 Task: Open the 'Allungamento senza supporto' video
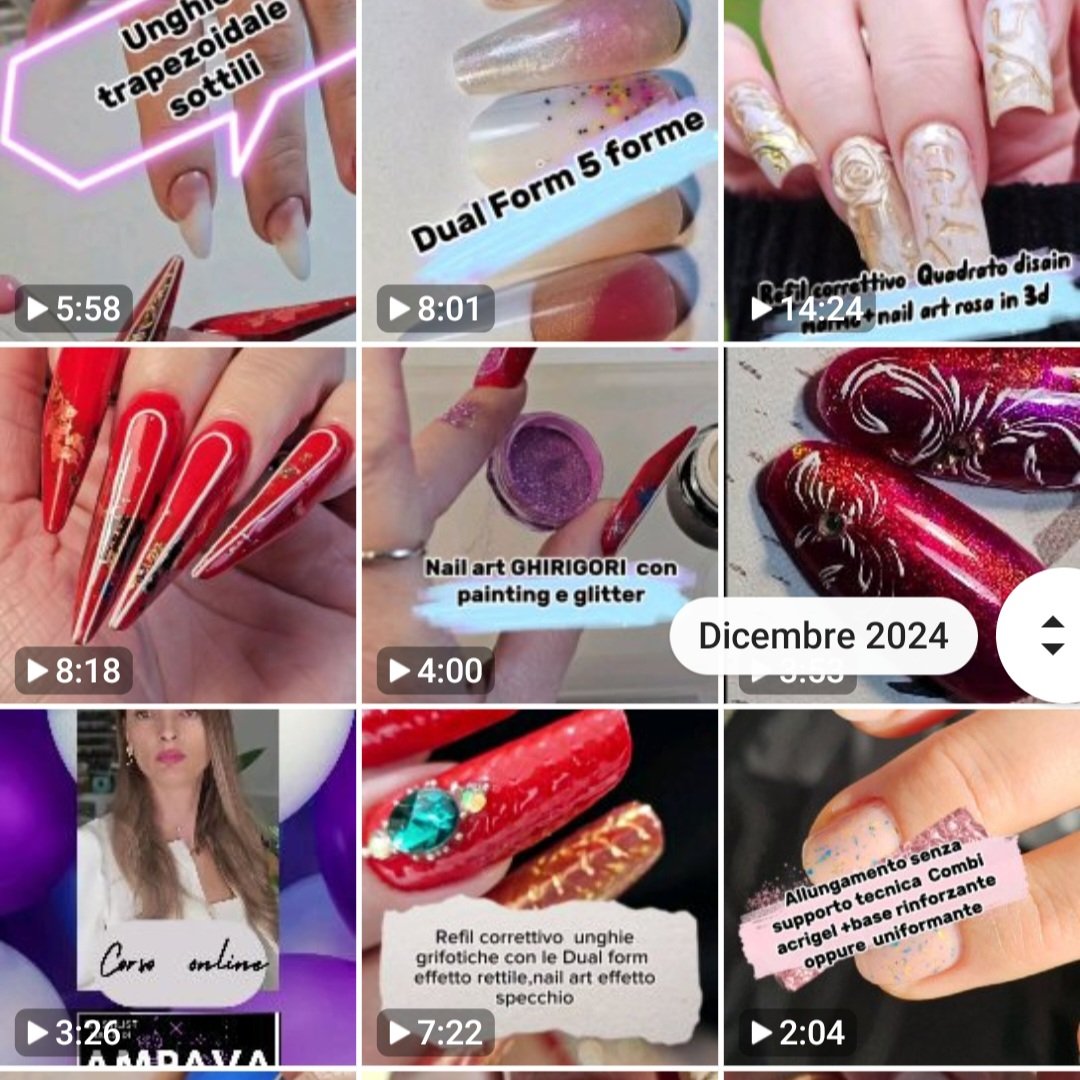tap(902, 885)
